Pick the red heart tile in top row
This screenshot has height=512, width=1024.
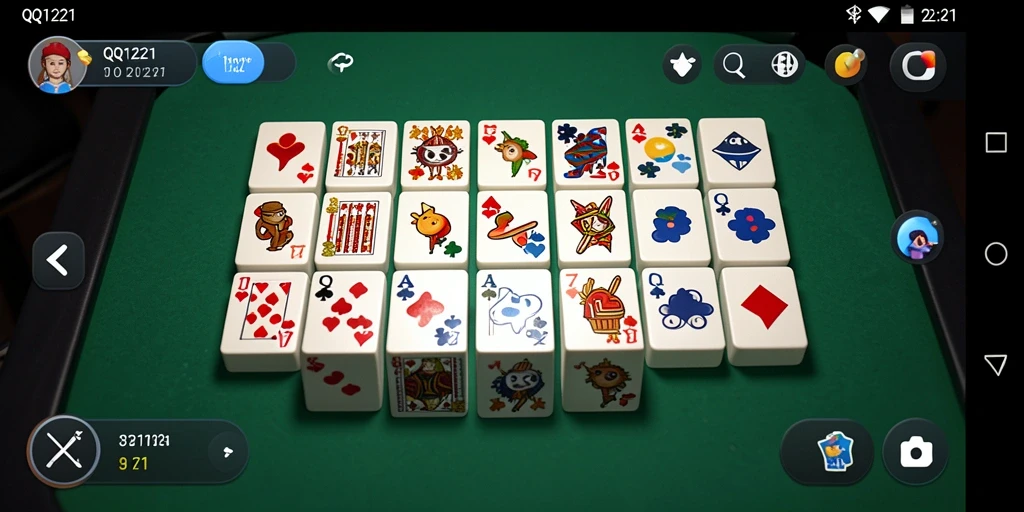[287, 155]
